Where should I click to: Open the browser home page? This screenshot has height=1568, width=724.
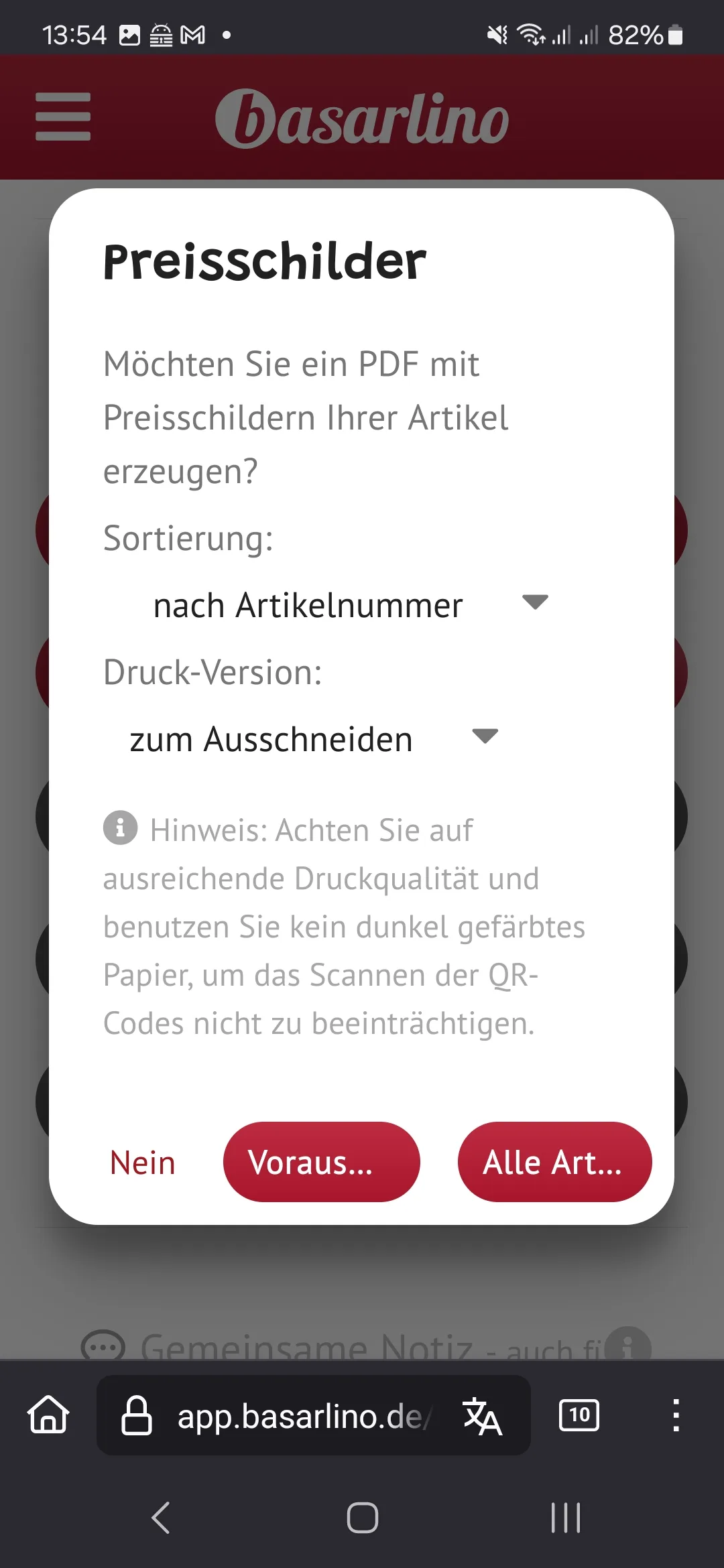[48, 1415]
